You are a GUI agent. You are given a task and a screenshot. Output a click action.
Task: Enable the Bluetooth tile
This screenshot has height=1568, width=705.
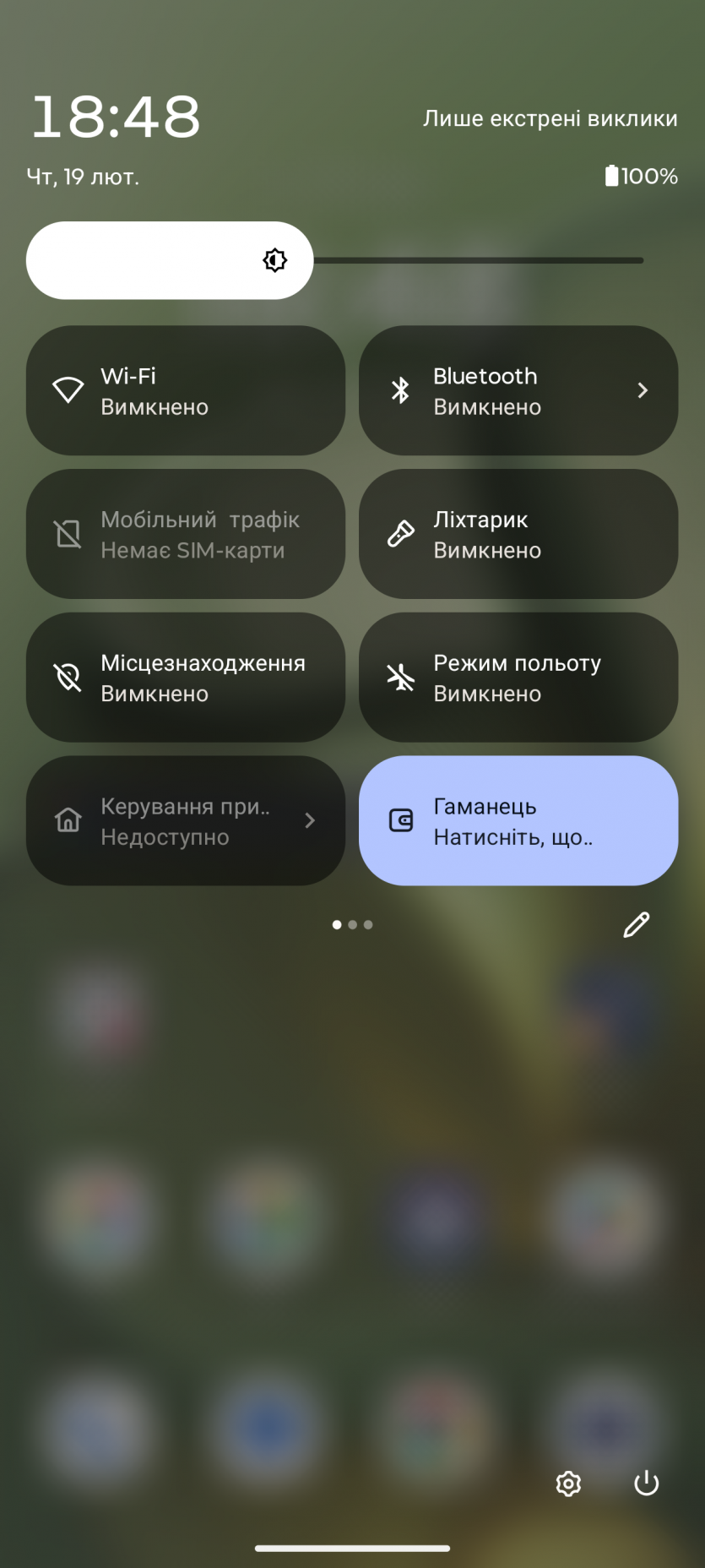[490, 390]
